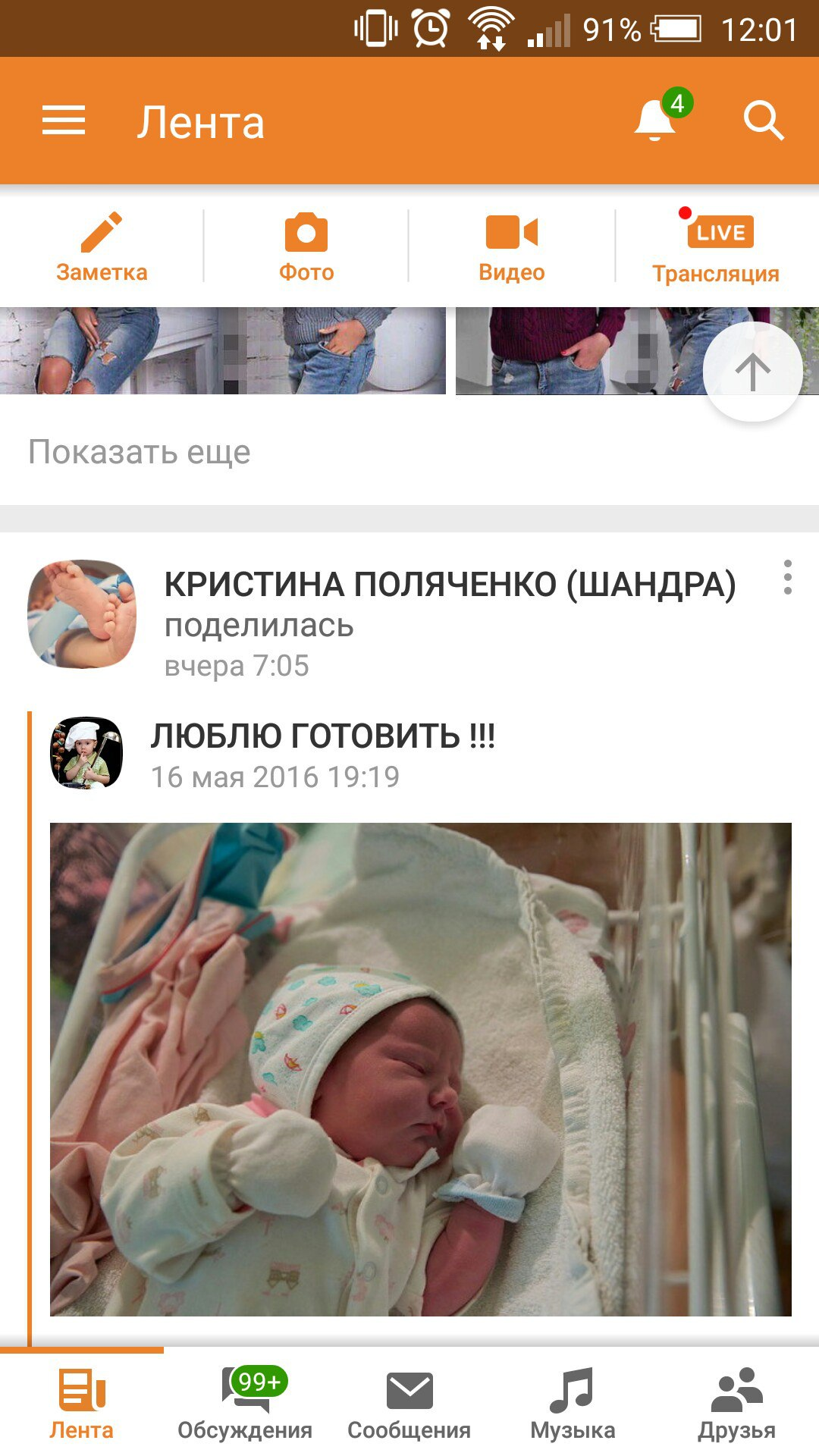The width and height of the screenshot is (819, 1456).
Task: Switch to the Обсуждения tab
Action: tap(245, 1403)
